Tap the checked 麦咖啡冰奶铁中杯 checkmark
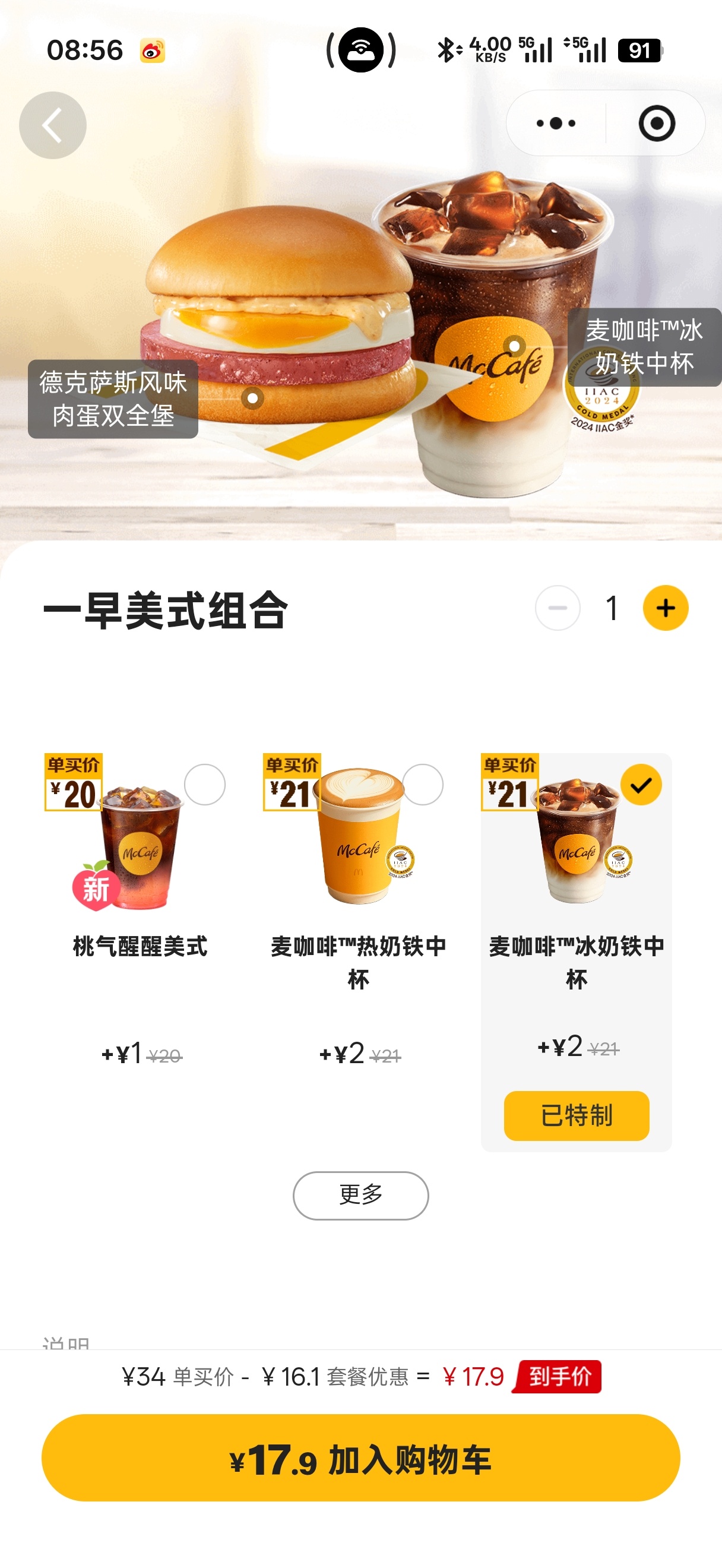 click(x=641, y=785)
